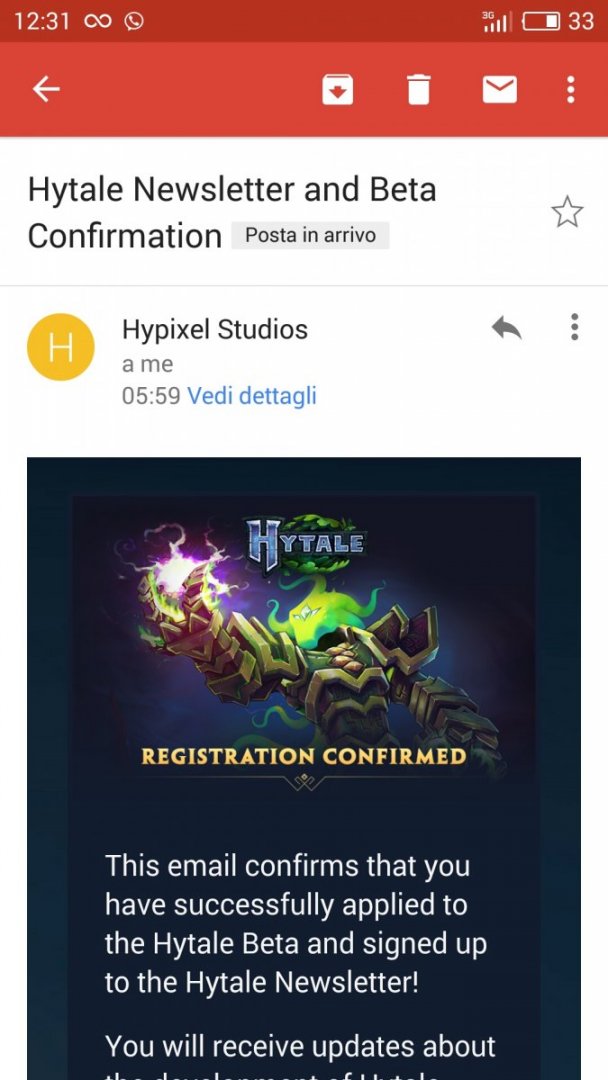The width and height of the screenshot is (608, 1080).
Task: Star the Hytale Newsletter email
Action: [567, 212]
